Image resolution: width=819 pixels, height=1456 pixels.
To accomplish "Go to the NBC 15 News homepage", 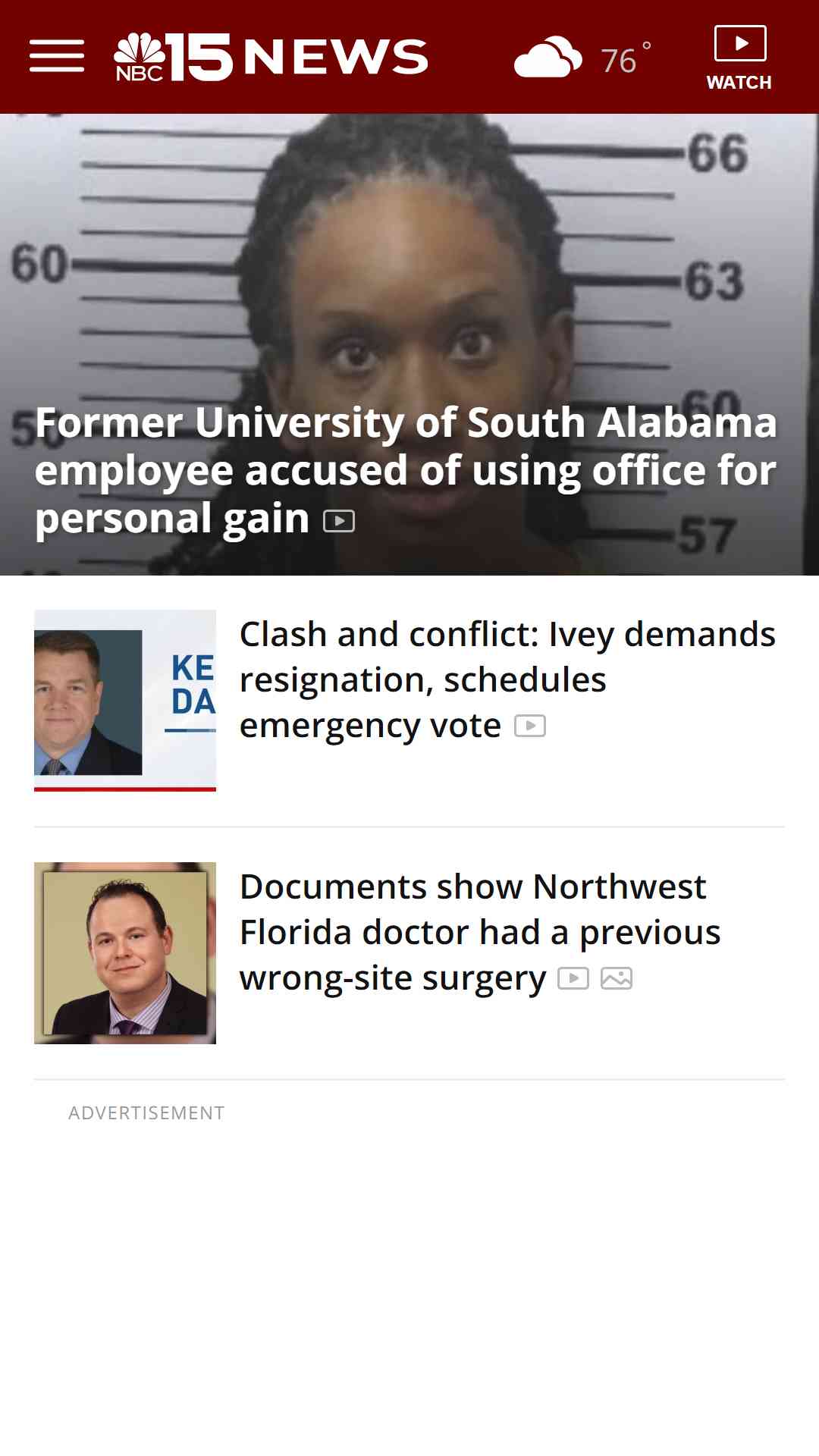I will 271,57.
